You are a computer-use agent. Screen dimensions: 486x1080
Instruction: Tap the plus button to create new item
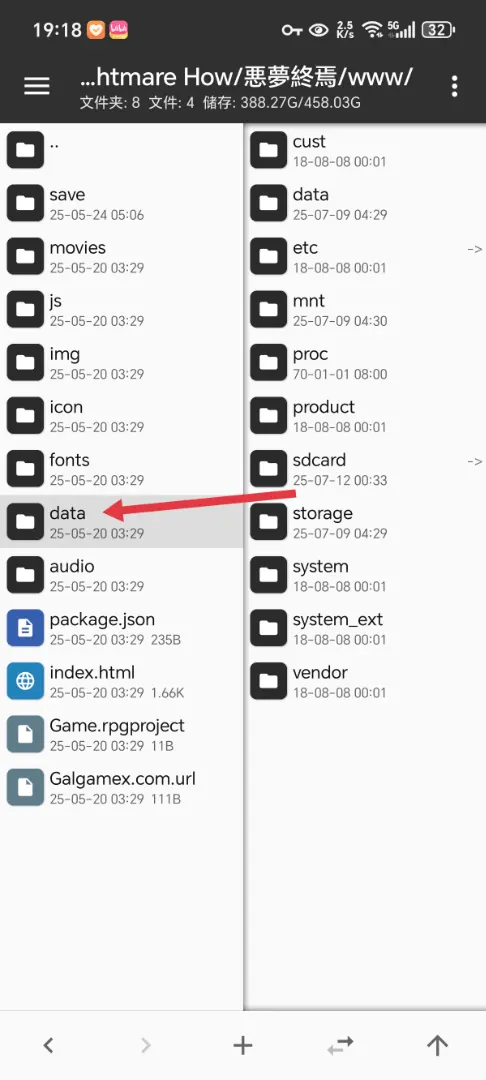[242, 1046]
